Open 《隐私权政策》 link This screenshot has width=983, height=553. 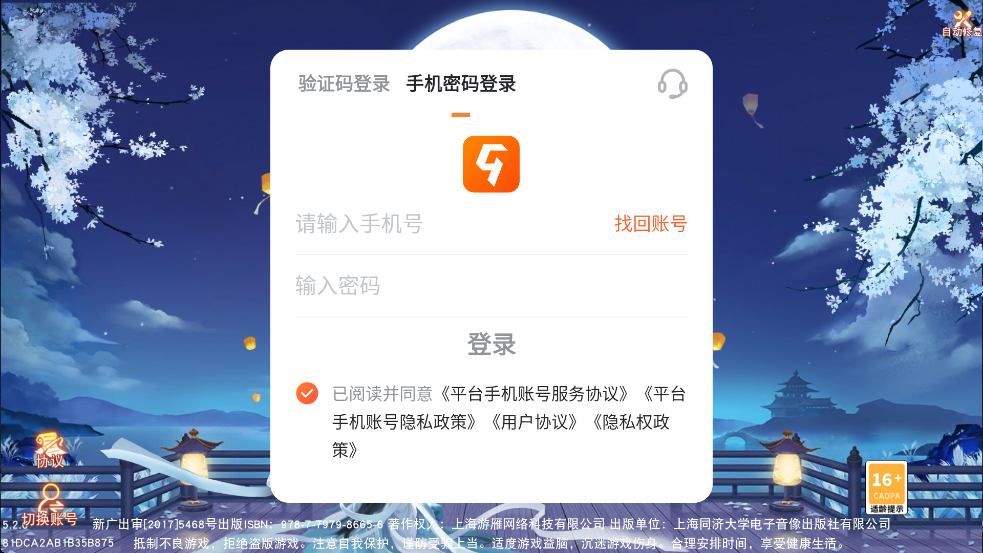pos(630,422)
